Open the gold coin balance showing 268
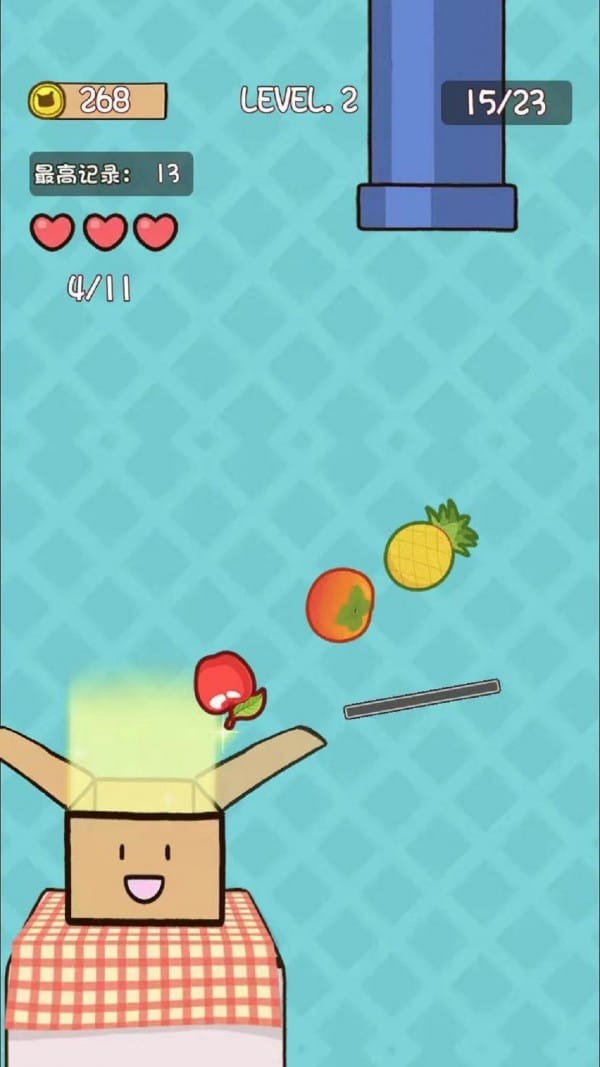The width and height of the screenshot is (600, 1067). point(97,101)
